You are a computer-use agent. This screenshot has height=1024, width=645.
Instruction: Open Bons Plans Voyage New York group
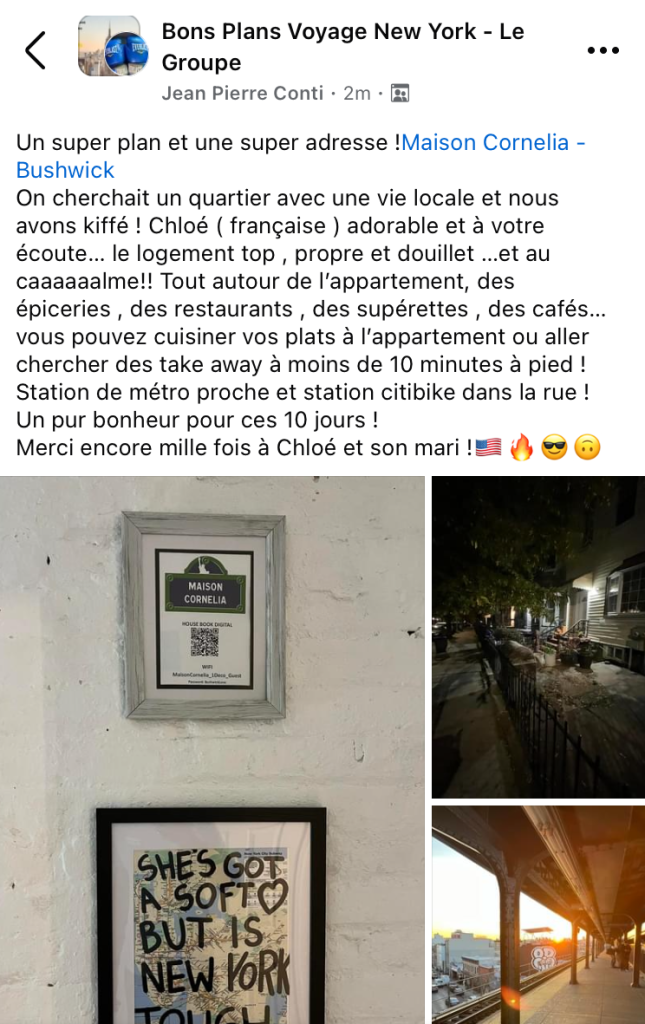(342, 46)
